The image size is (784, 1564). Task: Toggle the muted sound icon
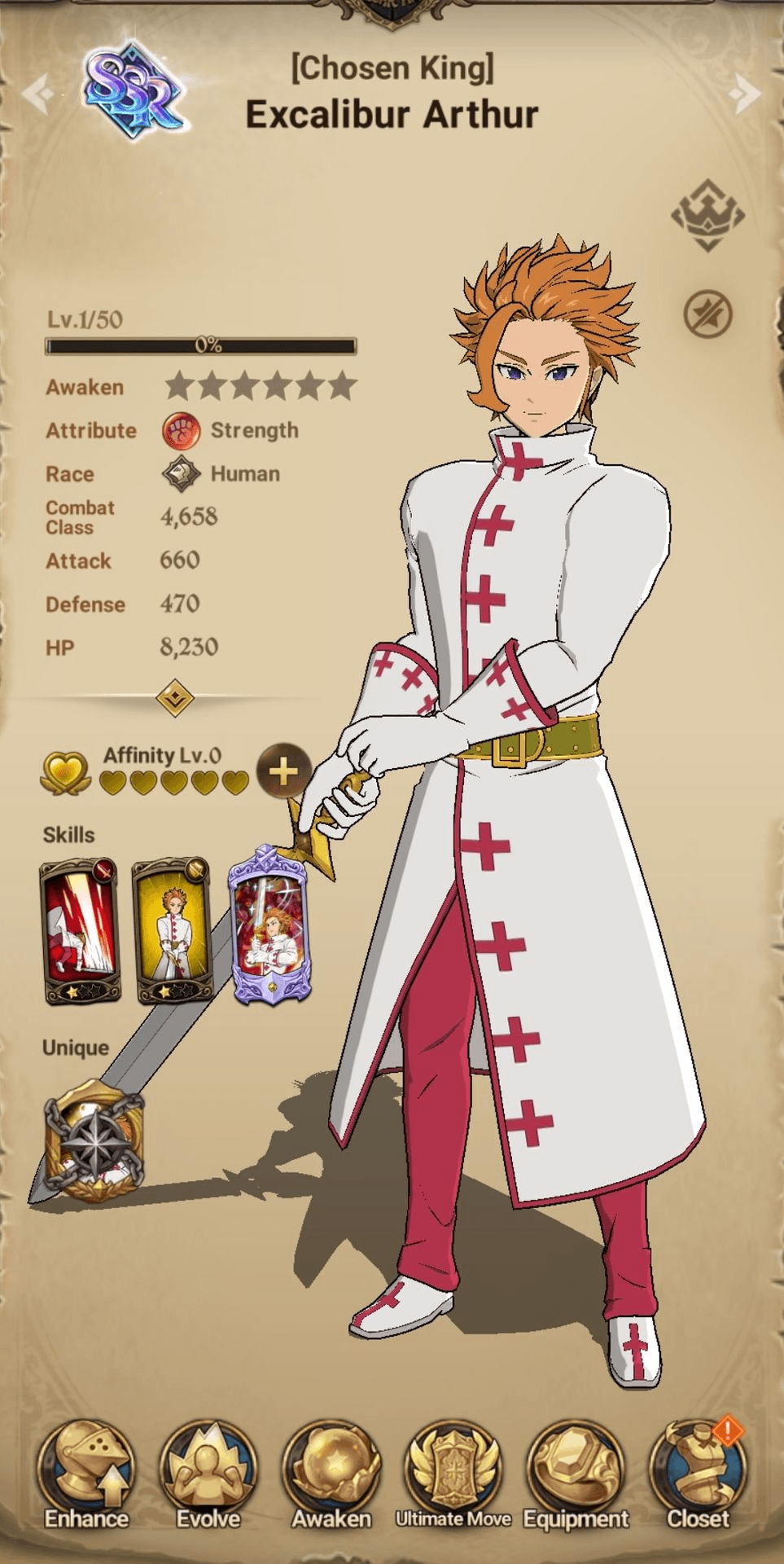707,314
